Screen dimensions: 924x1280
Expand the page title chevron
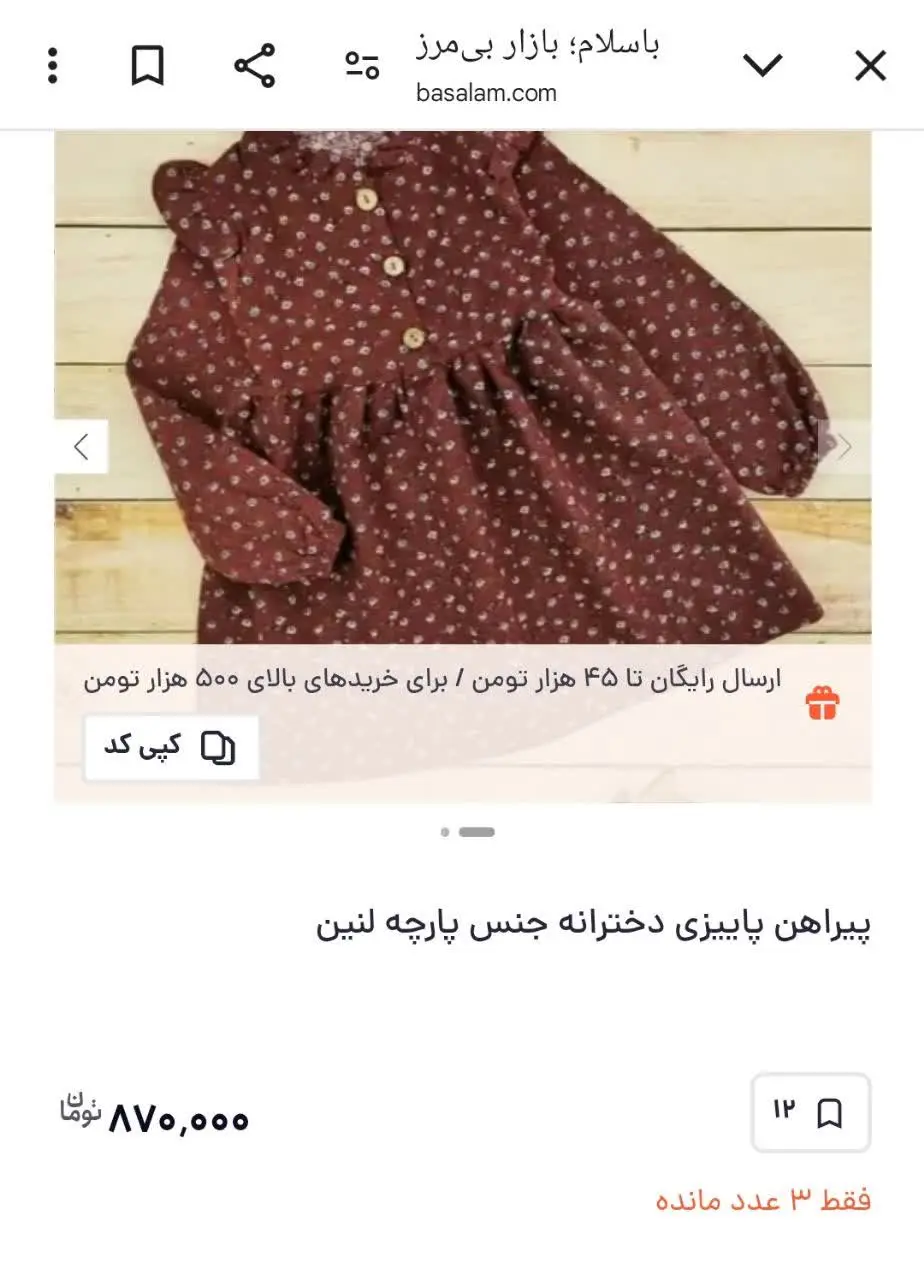pyautogui.click(x=762, y=66)
